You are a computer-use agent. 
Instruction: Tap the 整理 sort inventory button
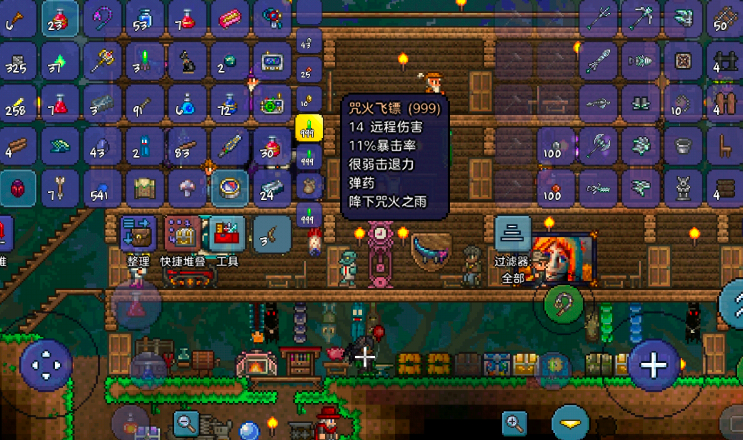point(138,233)
